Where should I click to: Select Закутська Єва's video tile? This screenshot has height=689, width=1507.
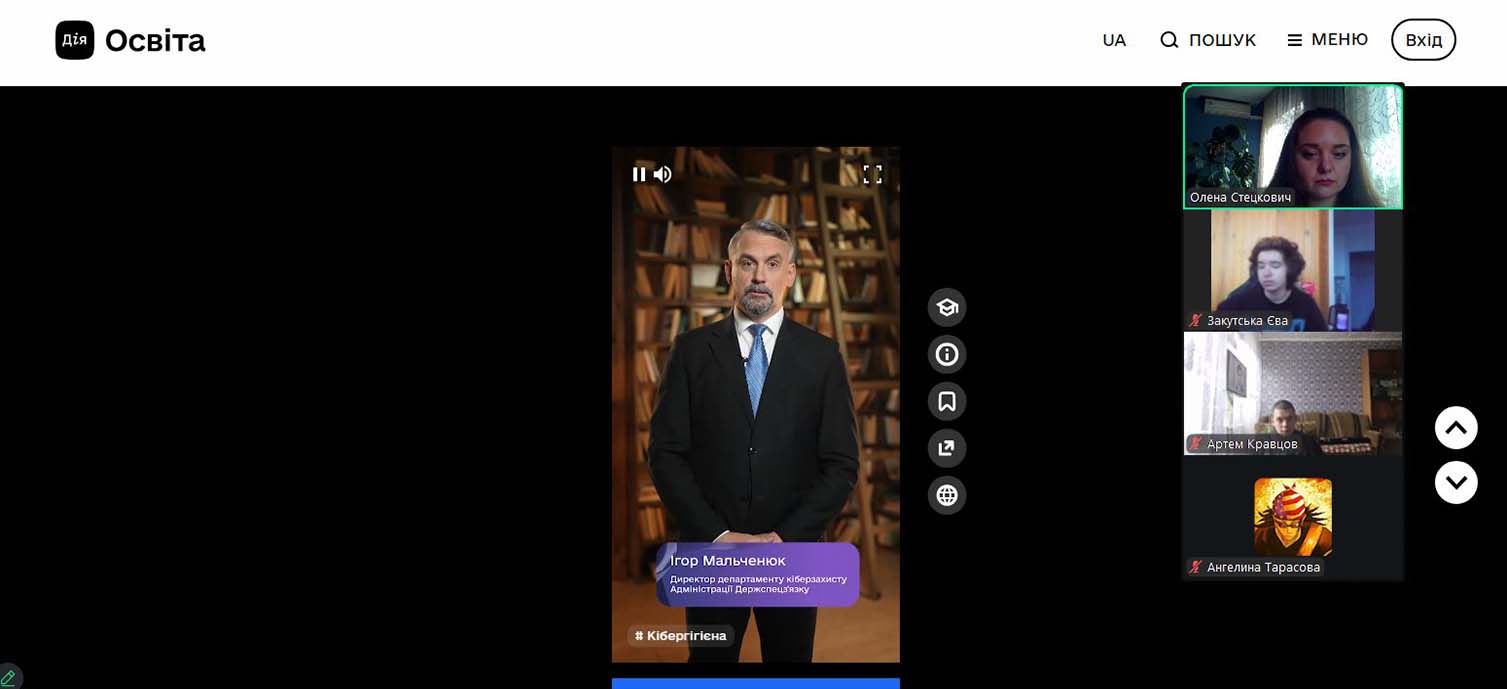[1292, 270]
